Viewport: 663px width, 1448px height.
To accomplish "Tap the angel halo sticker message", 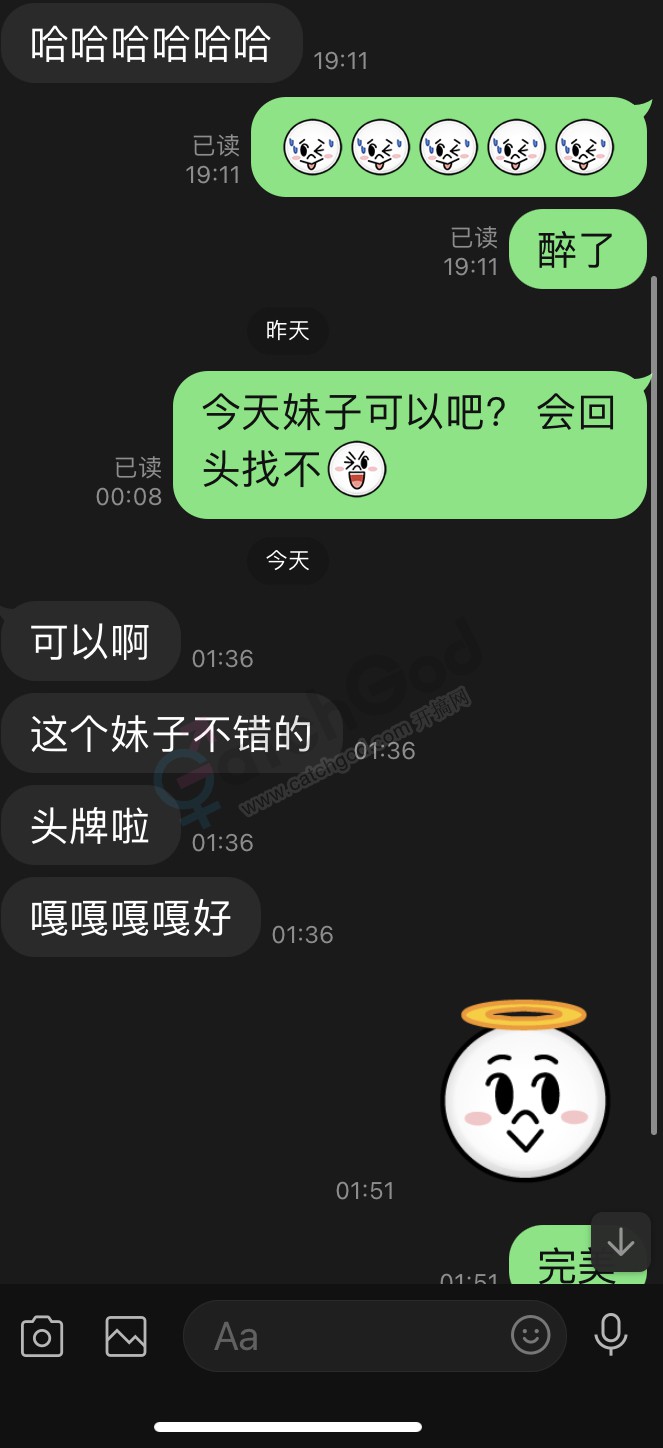I will pyautogui.click(x=525, y=1090).
